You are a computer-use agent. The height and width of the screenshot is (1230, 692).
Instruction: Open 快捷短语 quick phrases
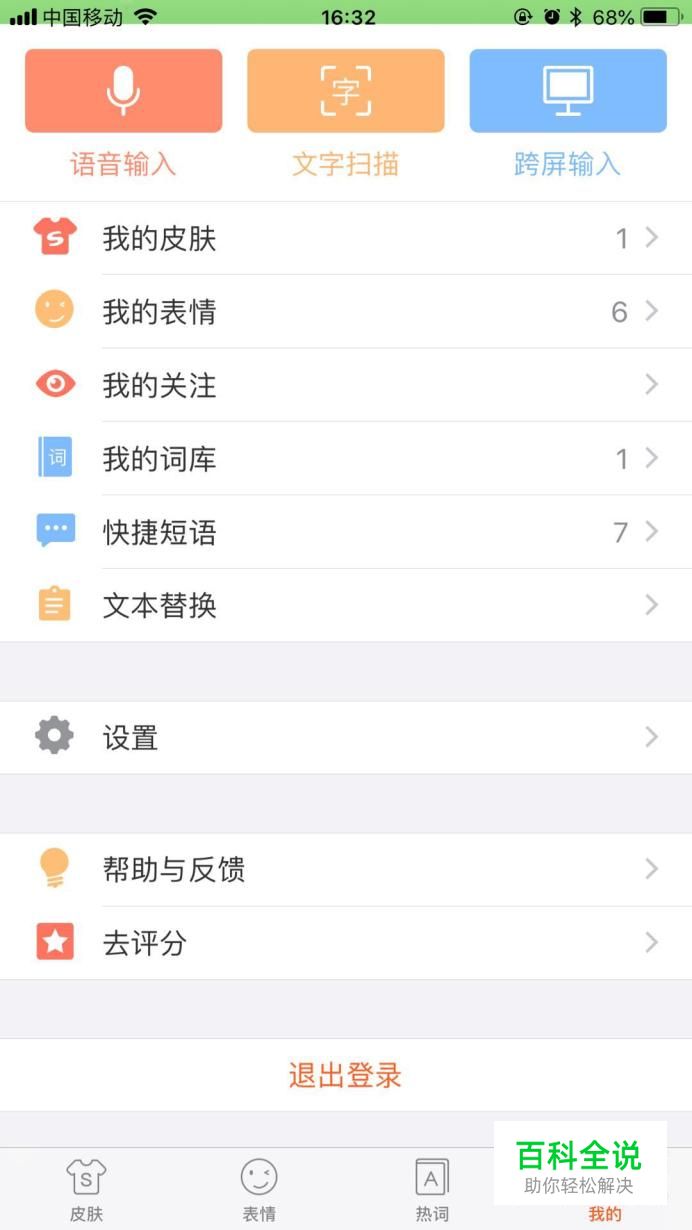click(x=346, y=532)
